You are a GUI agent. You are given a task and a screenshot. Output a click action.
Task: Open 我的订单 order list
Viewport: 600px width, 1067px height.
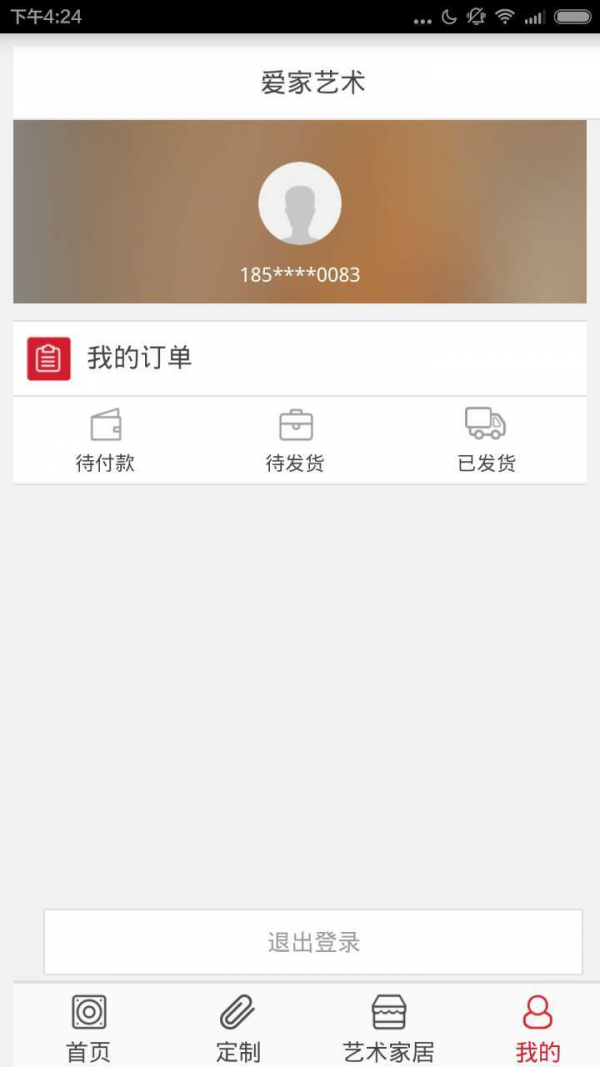139,358
